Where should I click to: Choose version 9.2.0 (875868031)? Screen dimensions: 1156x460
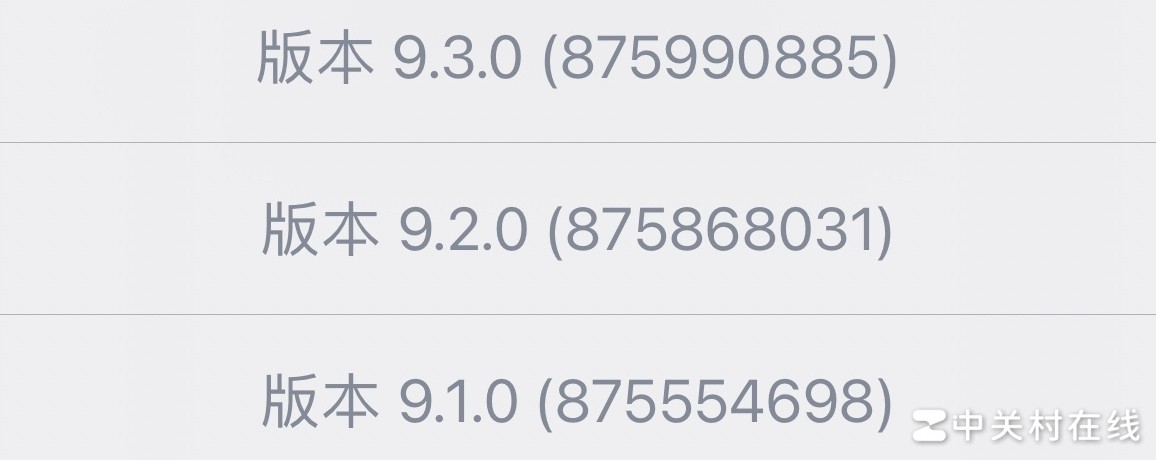click(577, 230)
